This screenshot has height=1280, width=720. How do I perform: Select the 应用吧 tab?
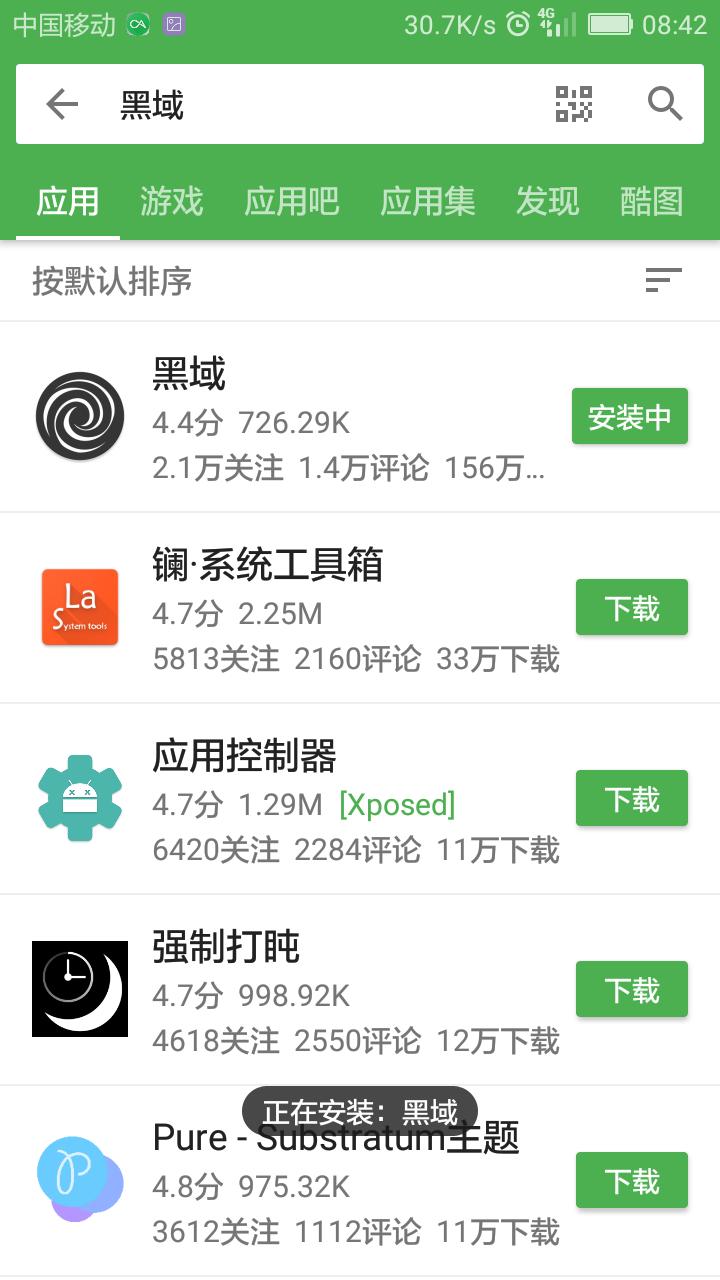[x=292, y=202]
